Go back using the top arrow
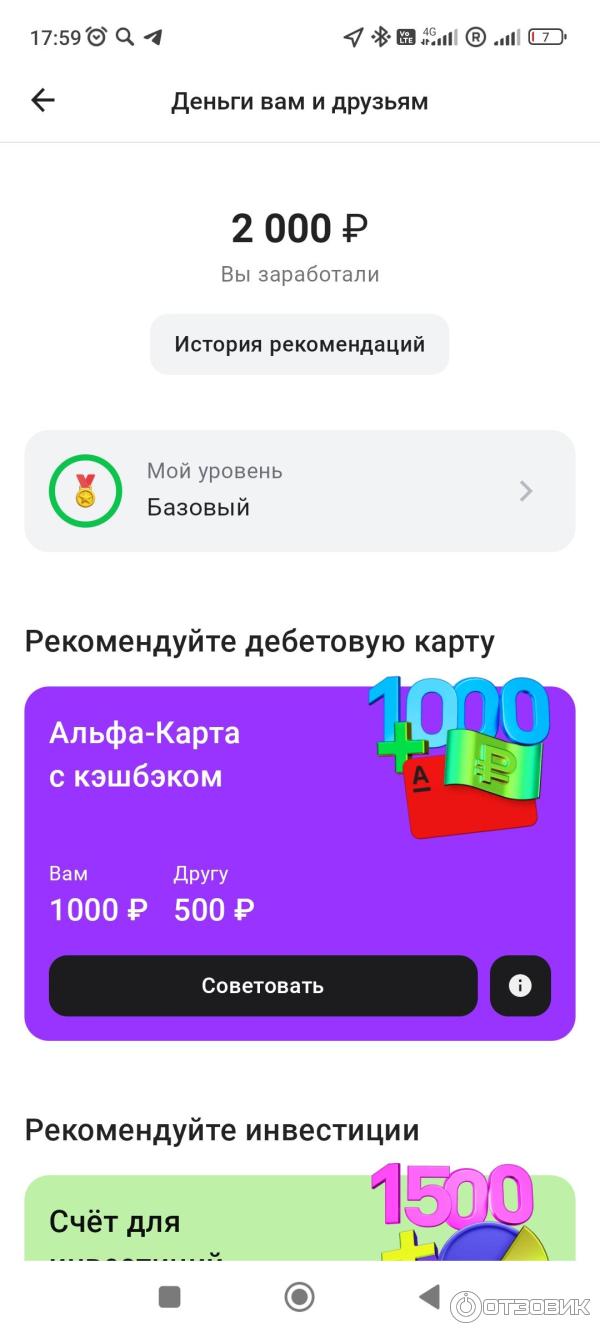Screen dimensions: 600x1333 (43, 100)
